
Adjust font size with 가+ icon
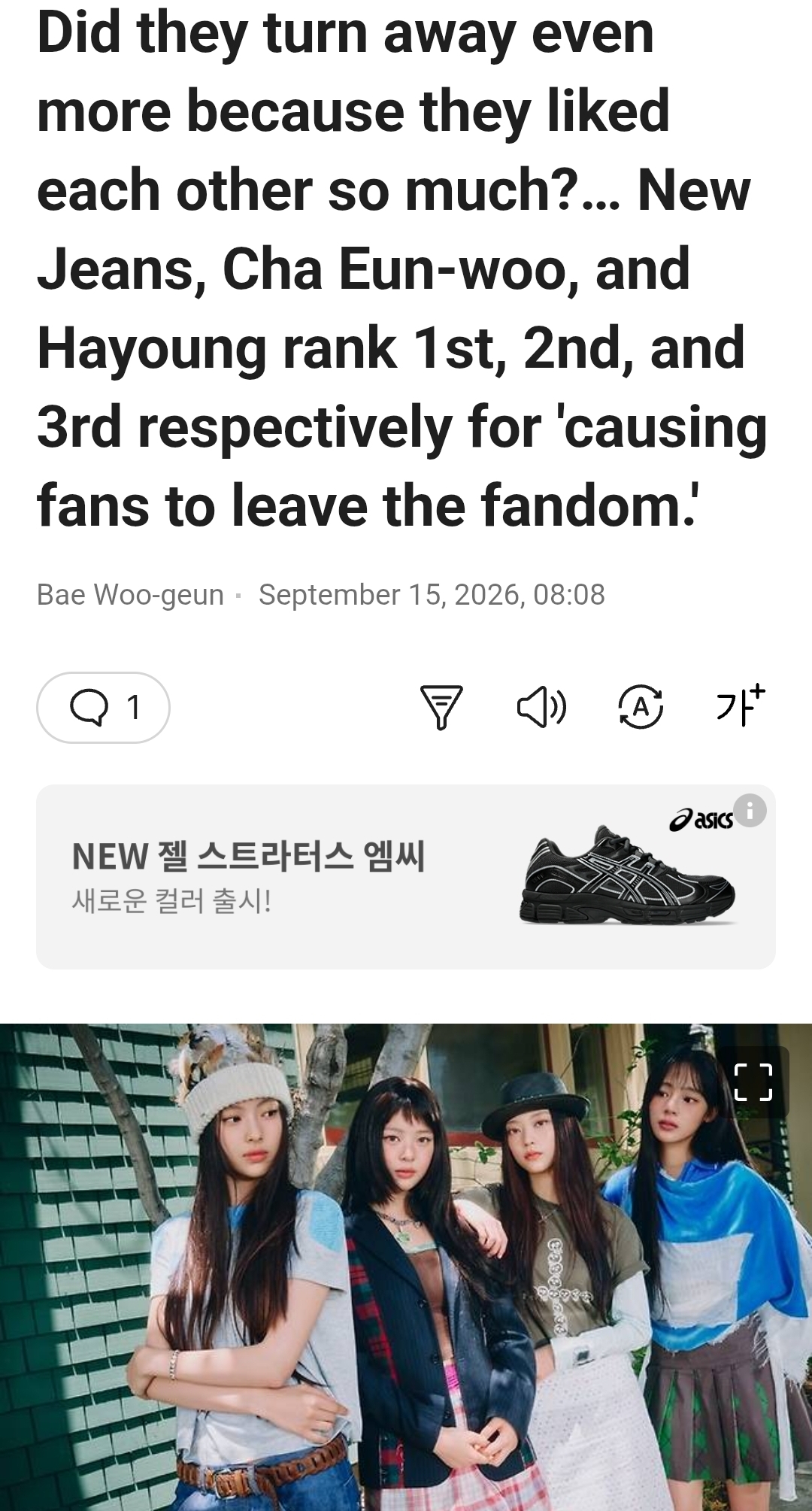740,705
